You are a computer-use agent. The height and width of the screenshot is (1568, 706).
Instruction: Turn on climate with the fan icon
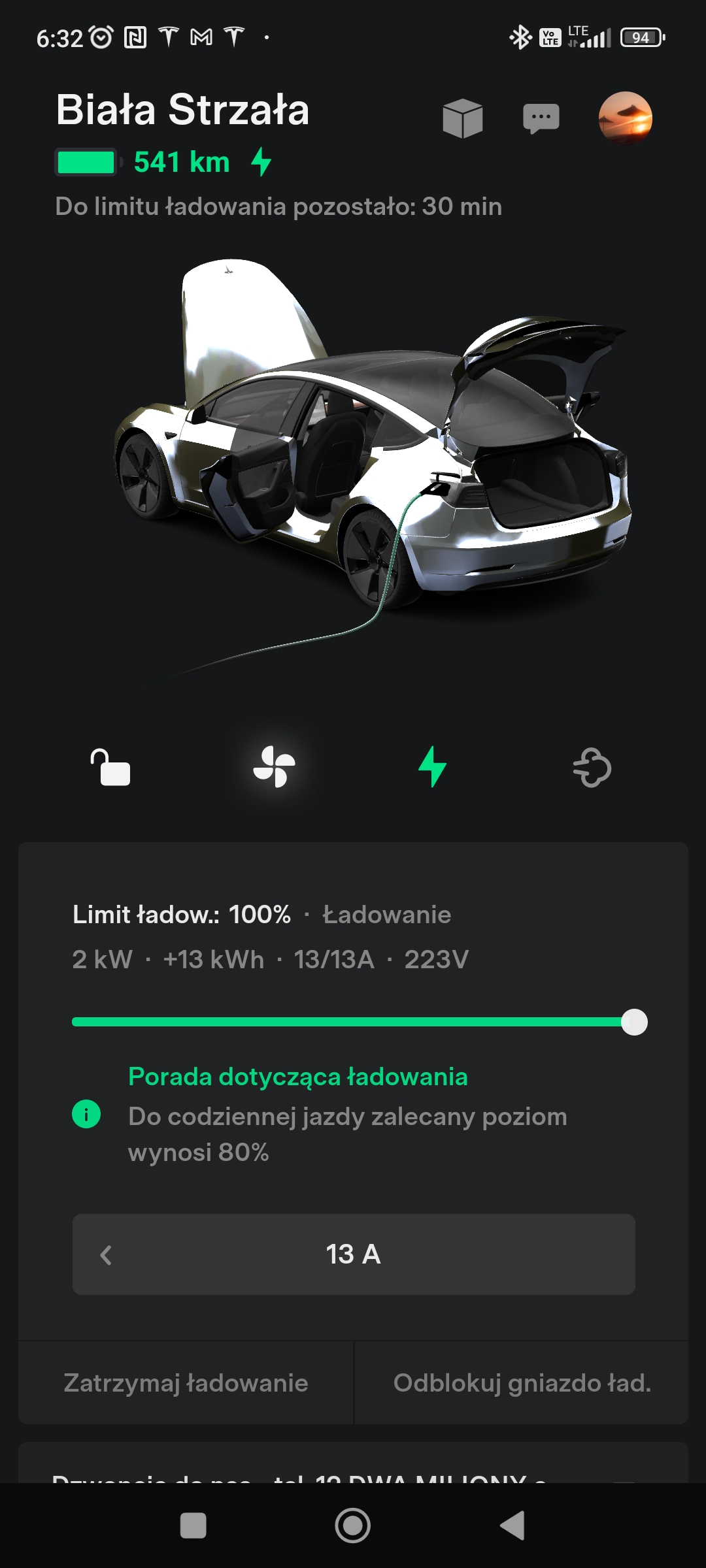tap(274, 766)
